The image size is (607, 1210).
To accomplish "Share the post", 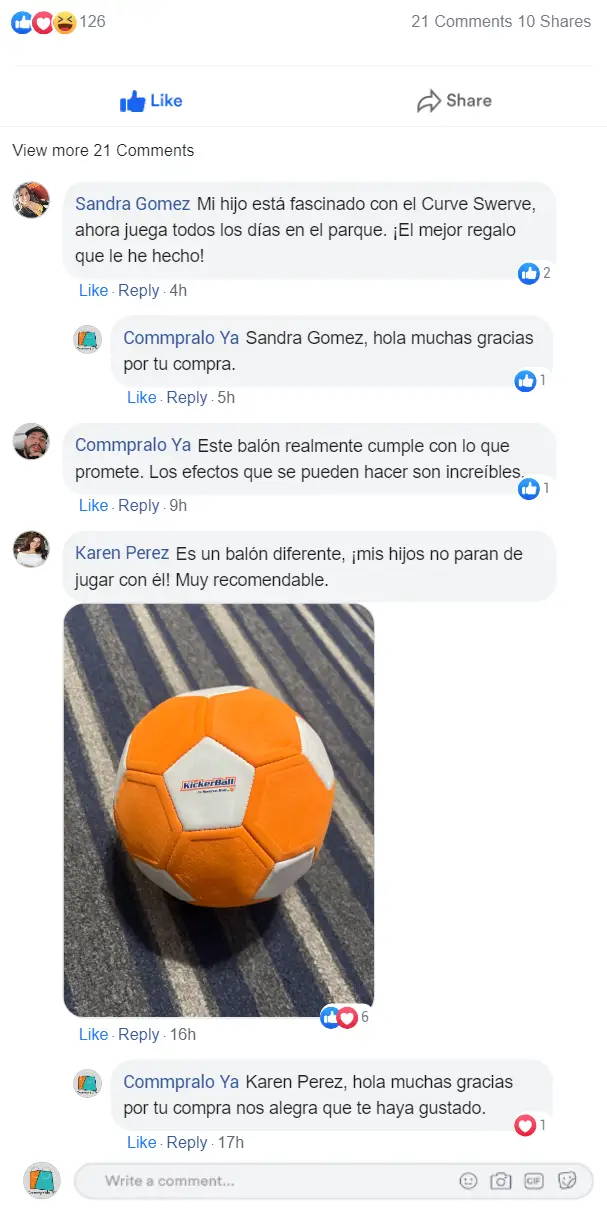I will [454, 101].
